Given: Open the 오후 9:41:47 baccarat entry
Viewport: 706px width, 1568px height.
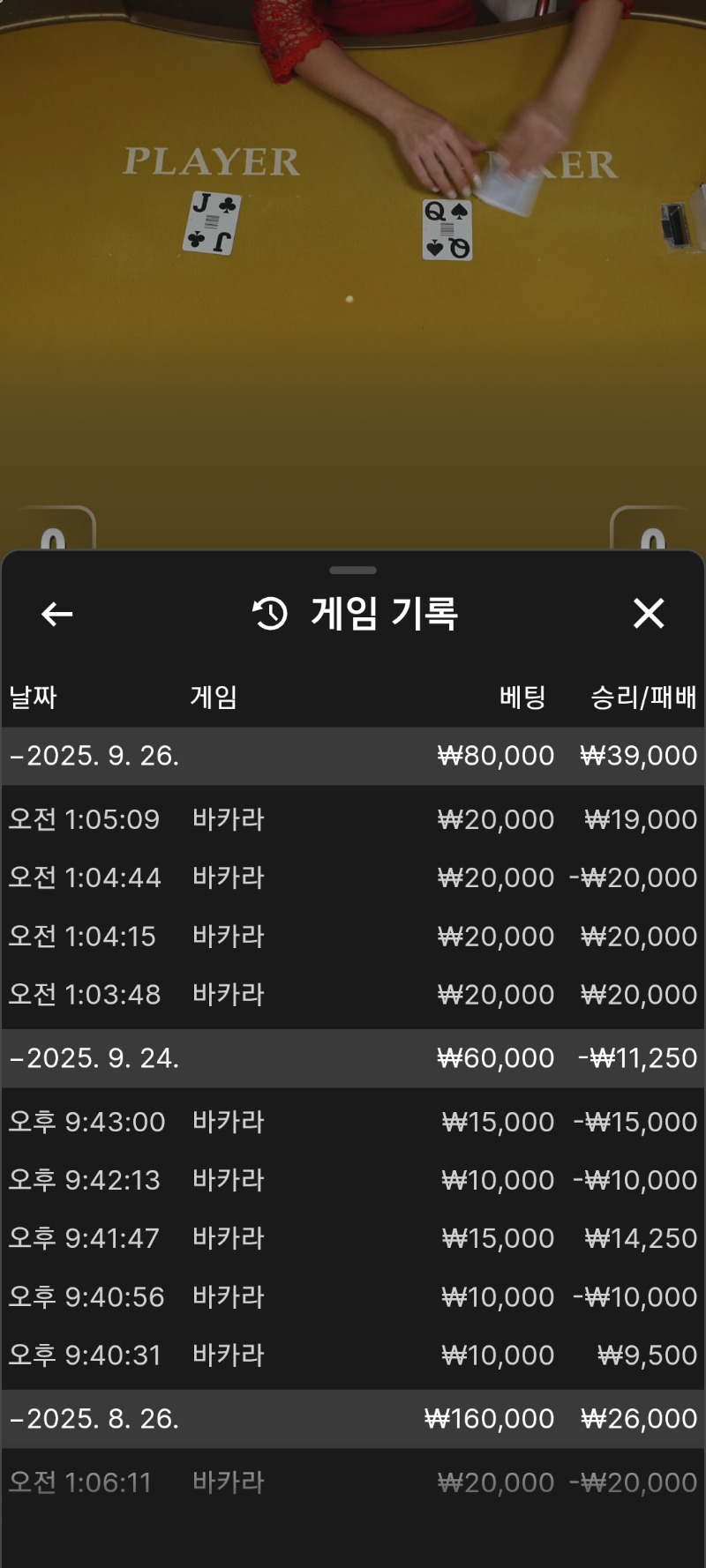Looking at the screenshot, I should (x=353, y=1238).
